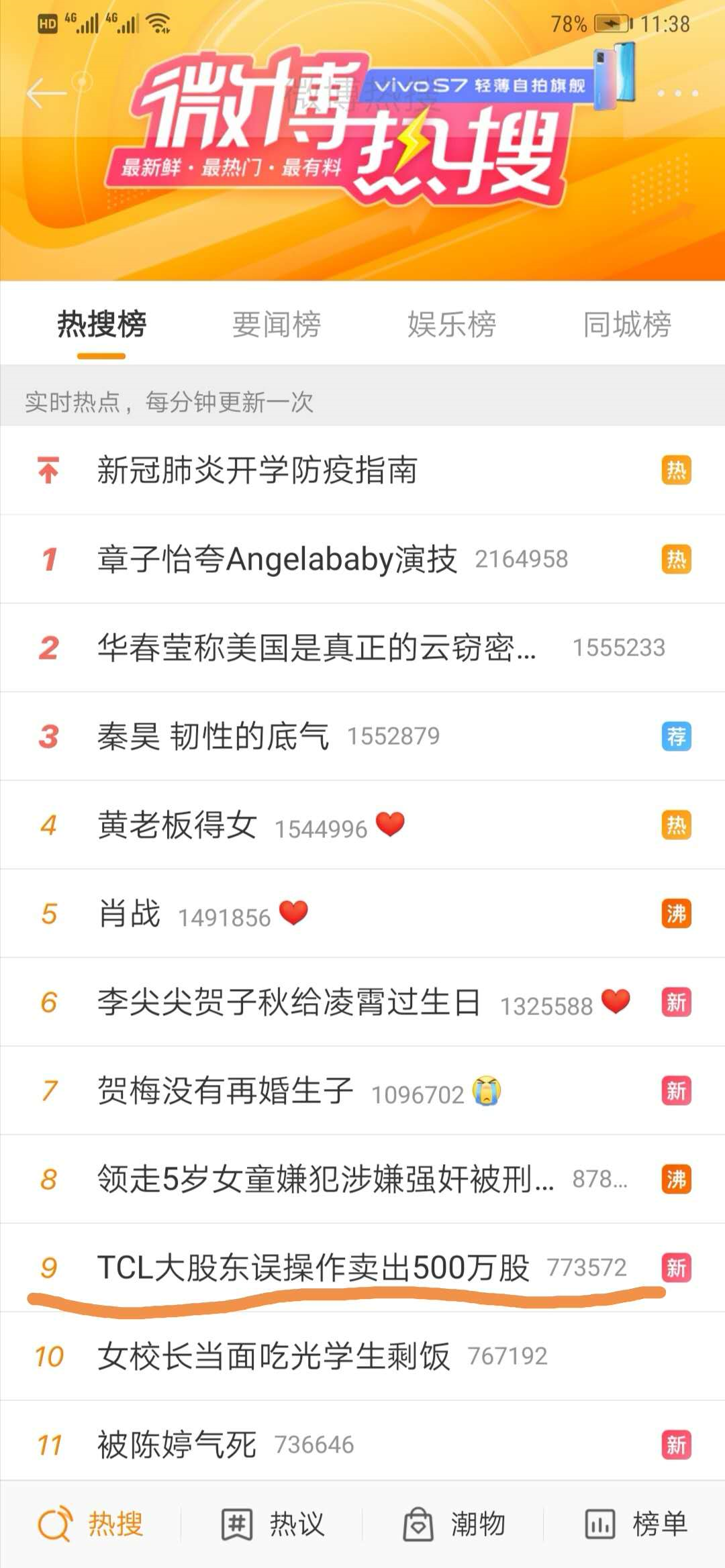Open topic 秦昊 韧性的底气
Image resolution: width=725 pixels, height=1568 pixels.
213,736
